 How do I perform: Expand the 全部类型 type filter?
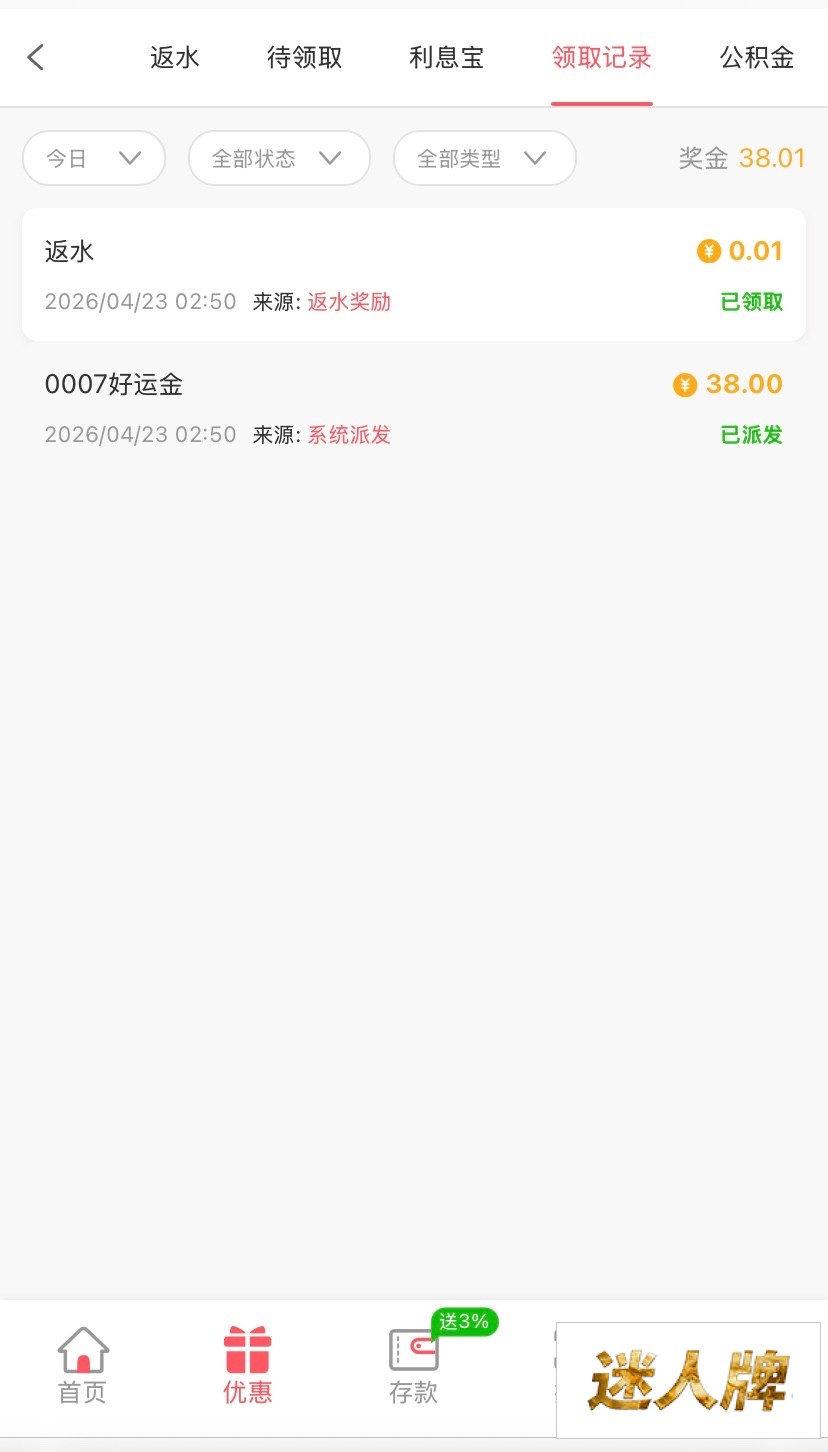[x=484, y=158]
